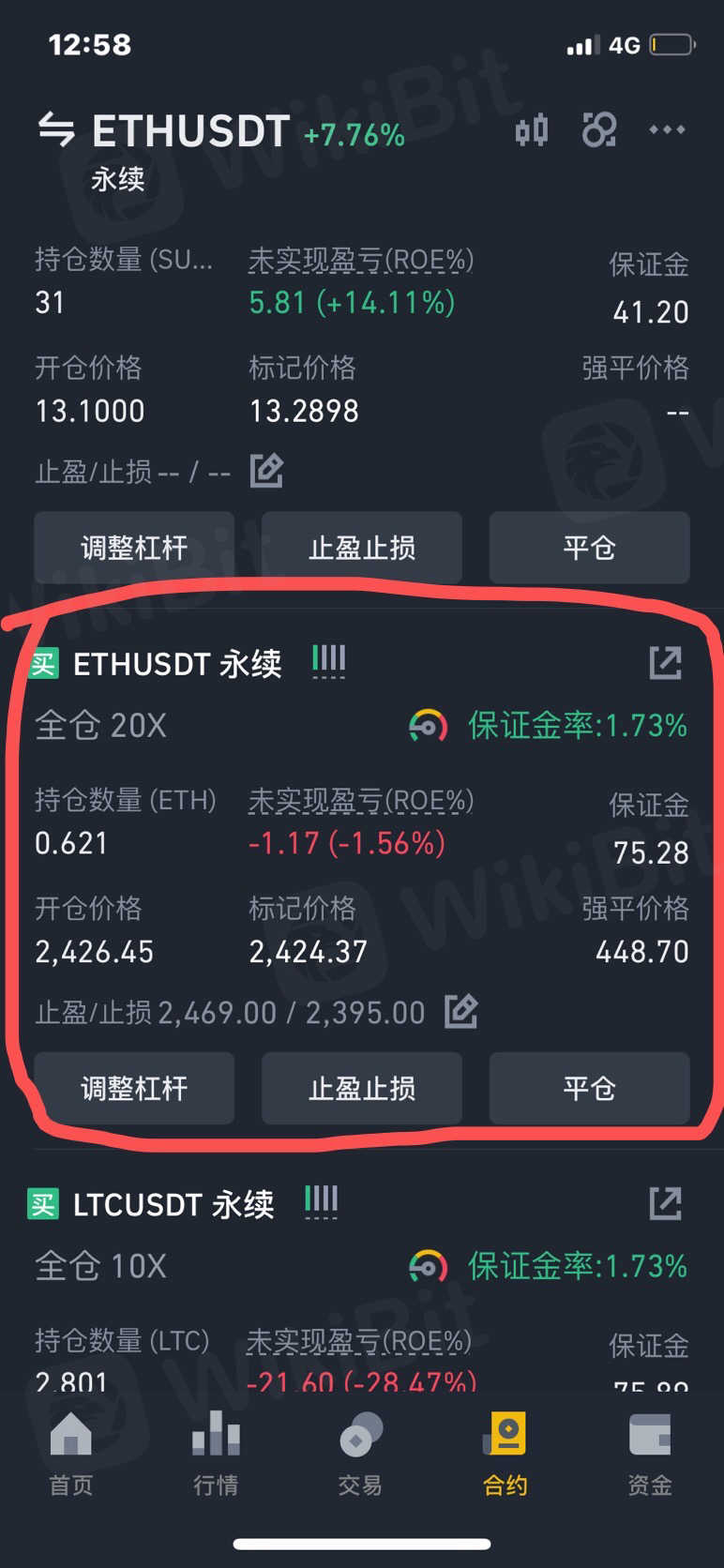This screenshot has height=1568, width=724.
Task: Edit the 2,469.00 / 2,395.00 止盈/止损 values
Action: click(461, 1012)
